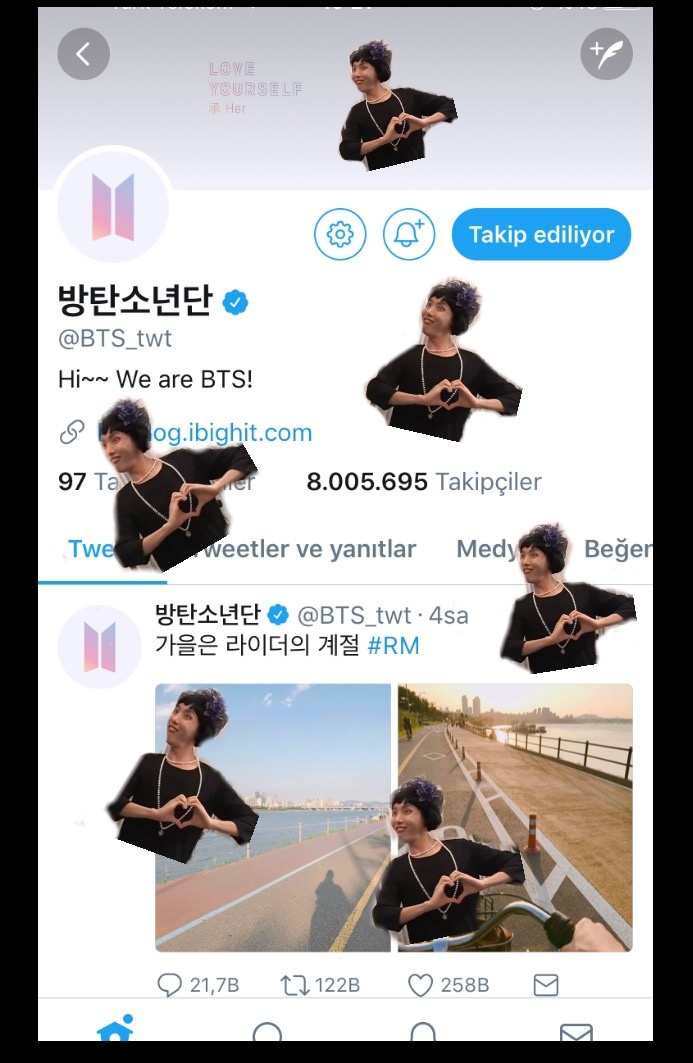This screenshot has width=693, height=1063.
Task: Open the BTS profile picture
Action: (113, 207)
